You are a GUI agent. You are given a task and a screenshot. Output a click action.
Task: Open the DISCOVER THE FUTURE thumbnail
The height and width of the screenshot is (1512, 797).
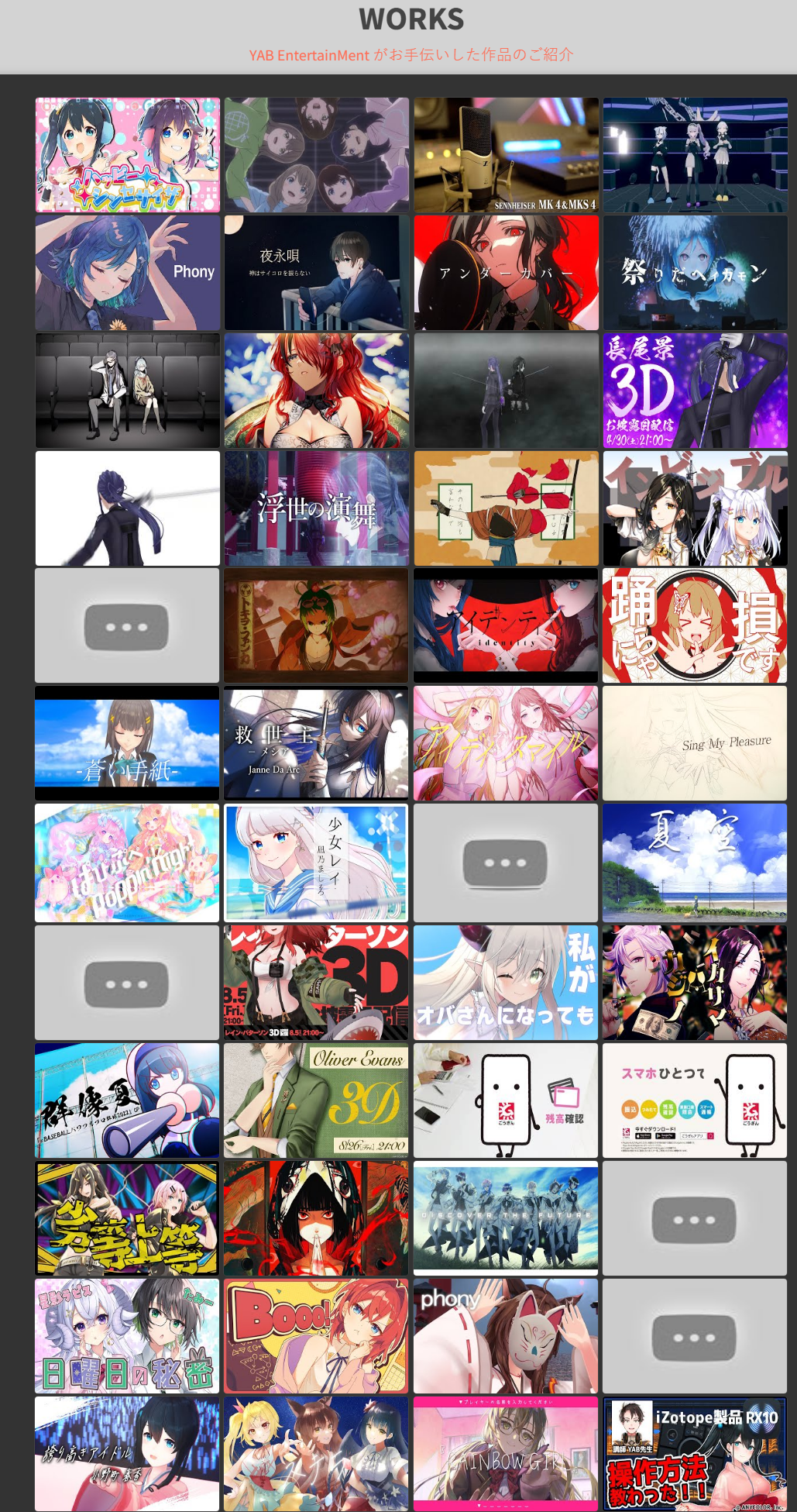tap(506, 1218)
